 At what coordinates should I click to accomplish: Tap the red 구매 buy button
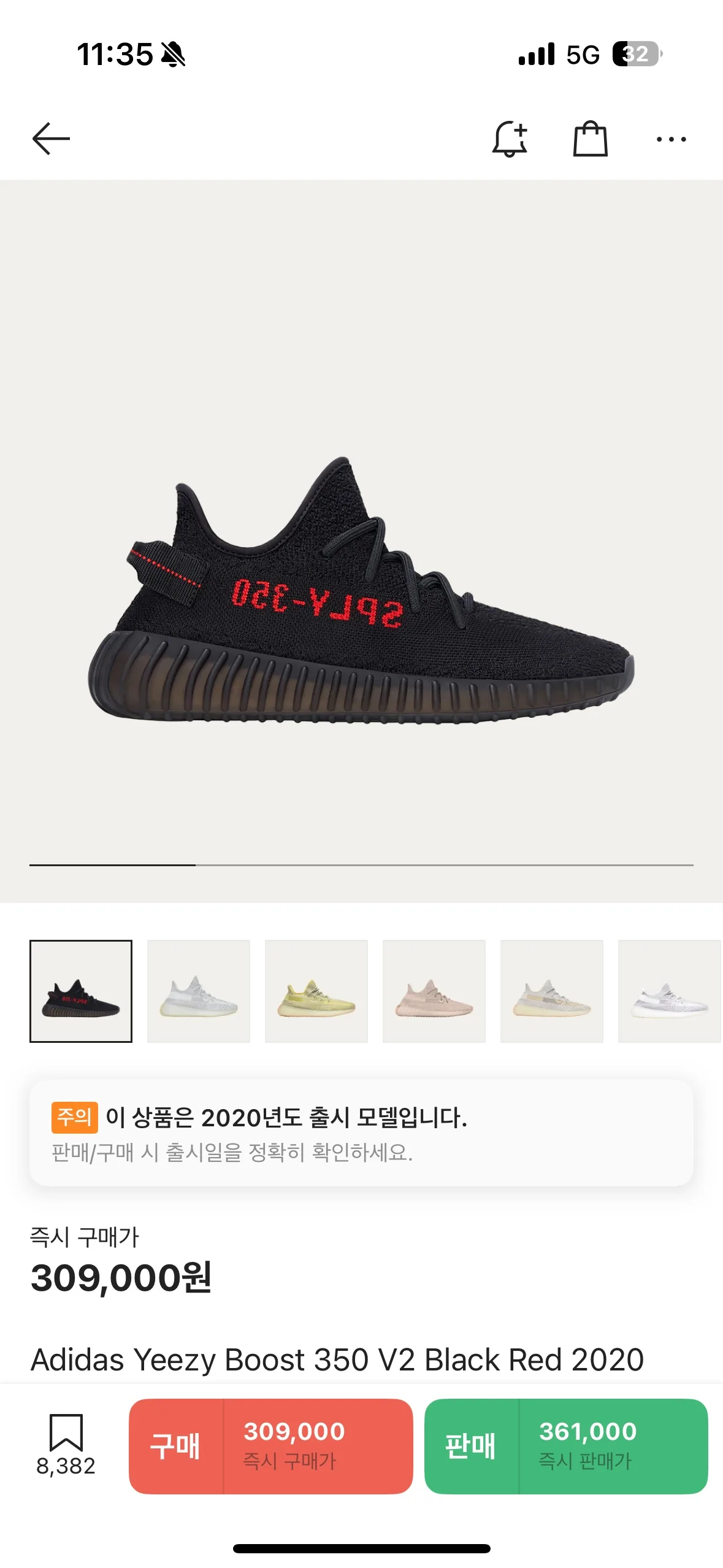point(270,1446)
